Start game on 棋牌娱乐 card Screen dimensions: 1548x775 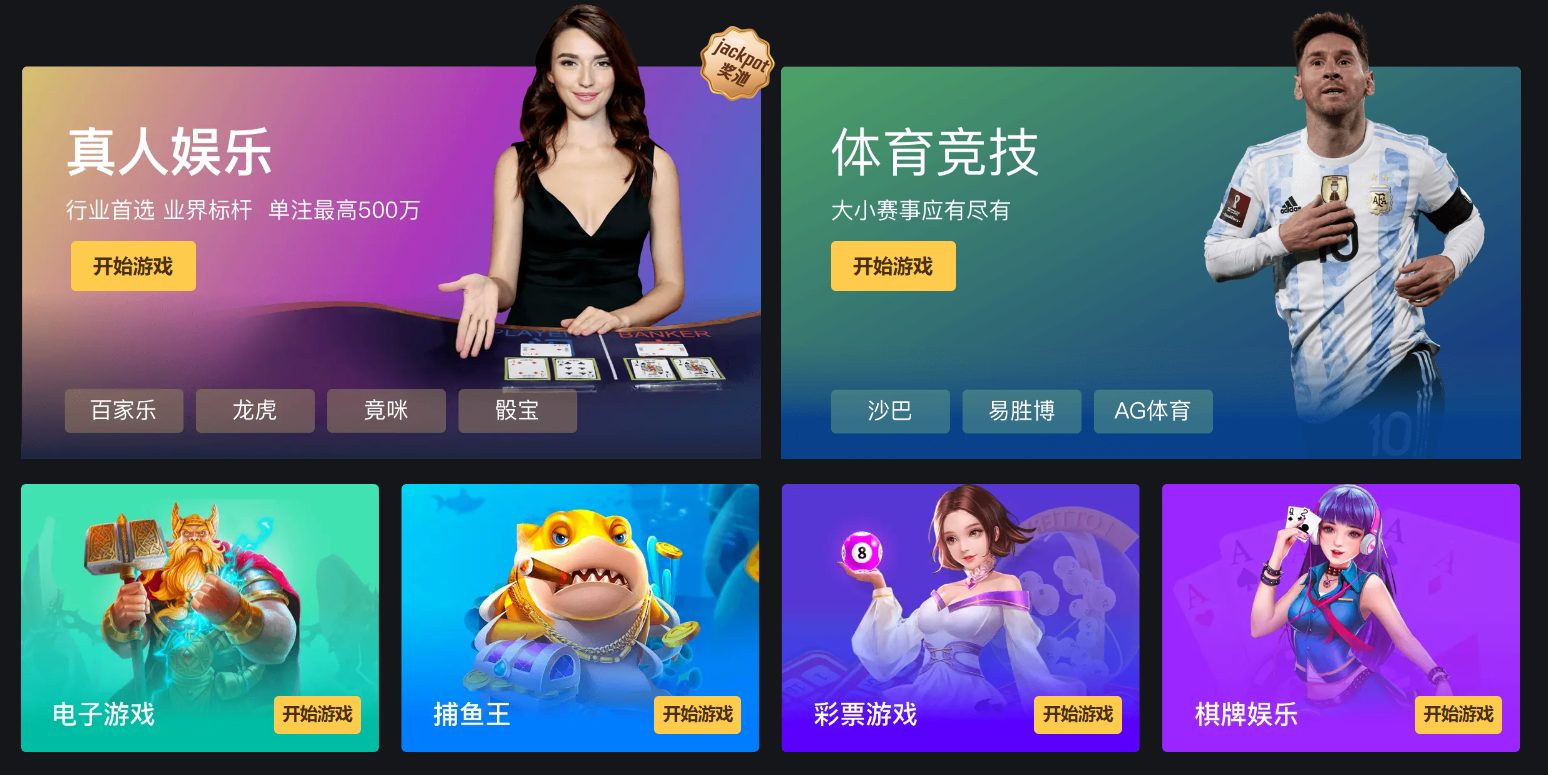[x=1458, y=714]
